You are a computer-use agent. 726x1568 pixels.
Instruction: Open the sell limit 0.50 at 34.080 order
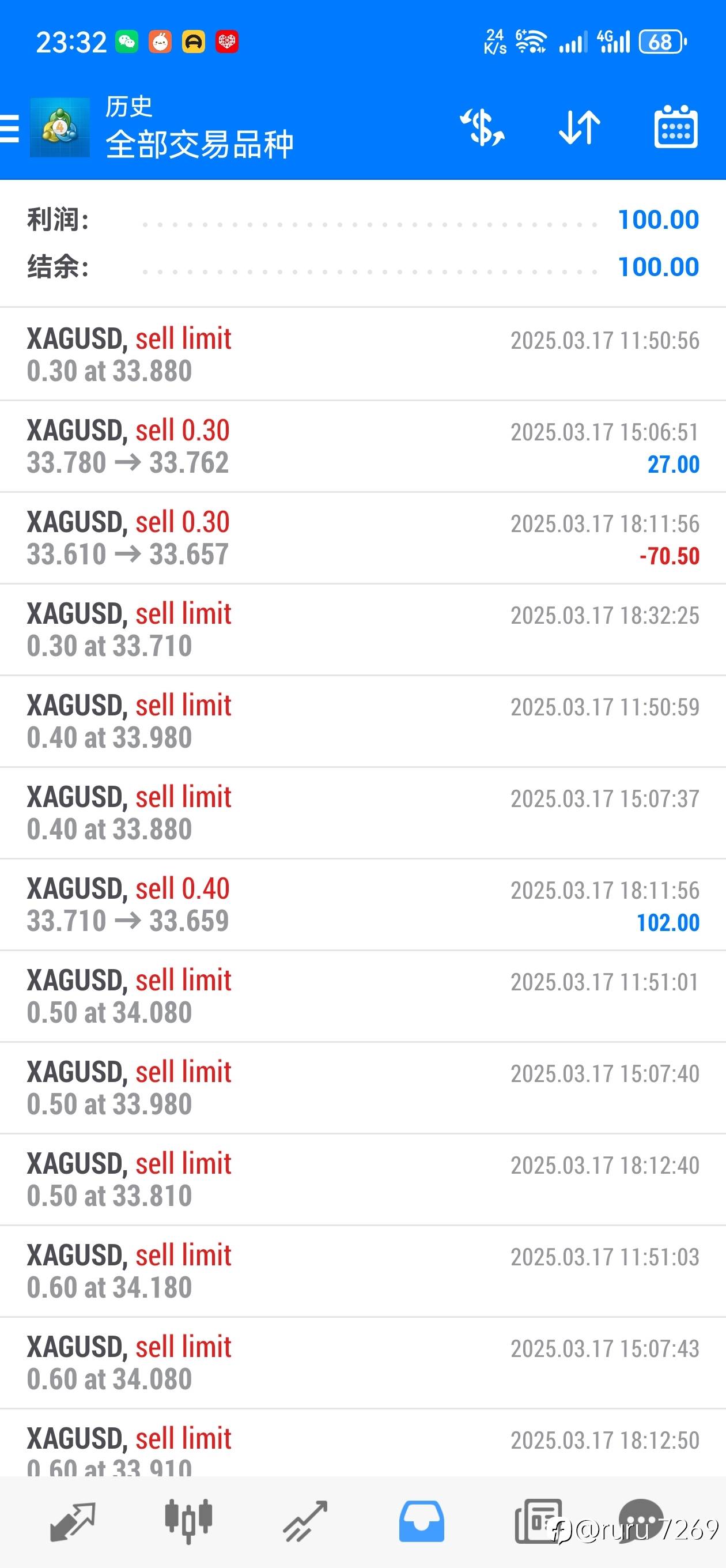click(362, 997)
